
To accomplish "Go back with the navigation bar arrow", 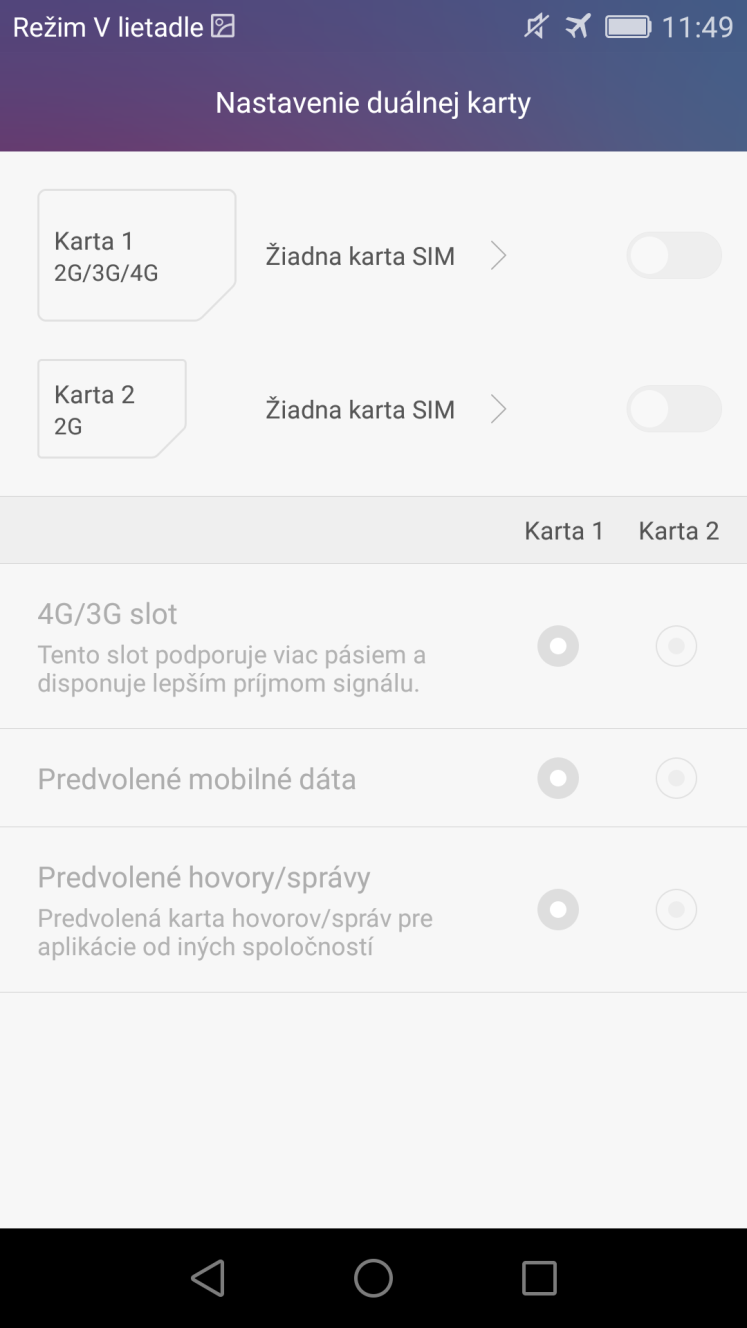I will [x=208, y=1278].
